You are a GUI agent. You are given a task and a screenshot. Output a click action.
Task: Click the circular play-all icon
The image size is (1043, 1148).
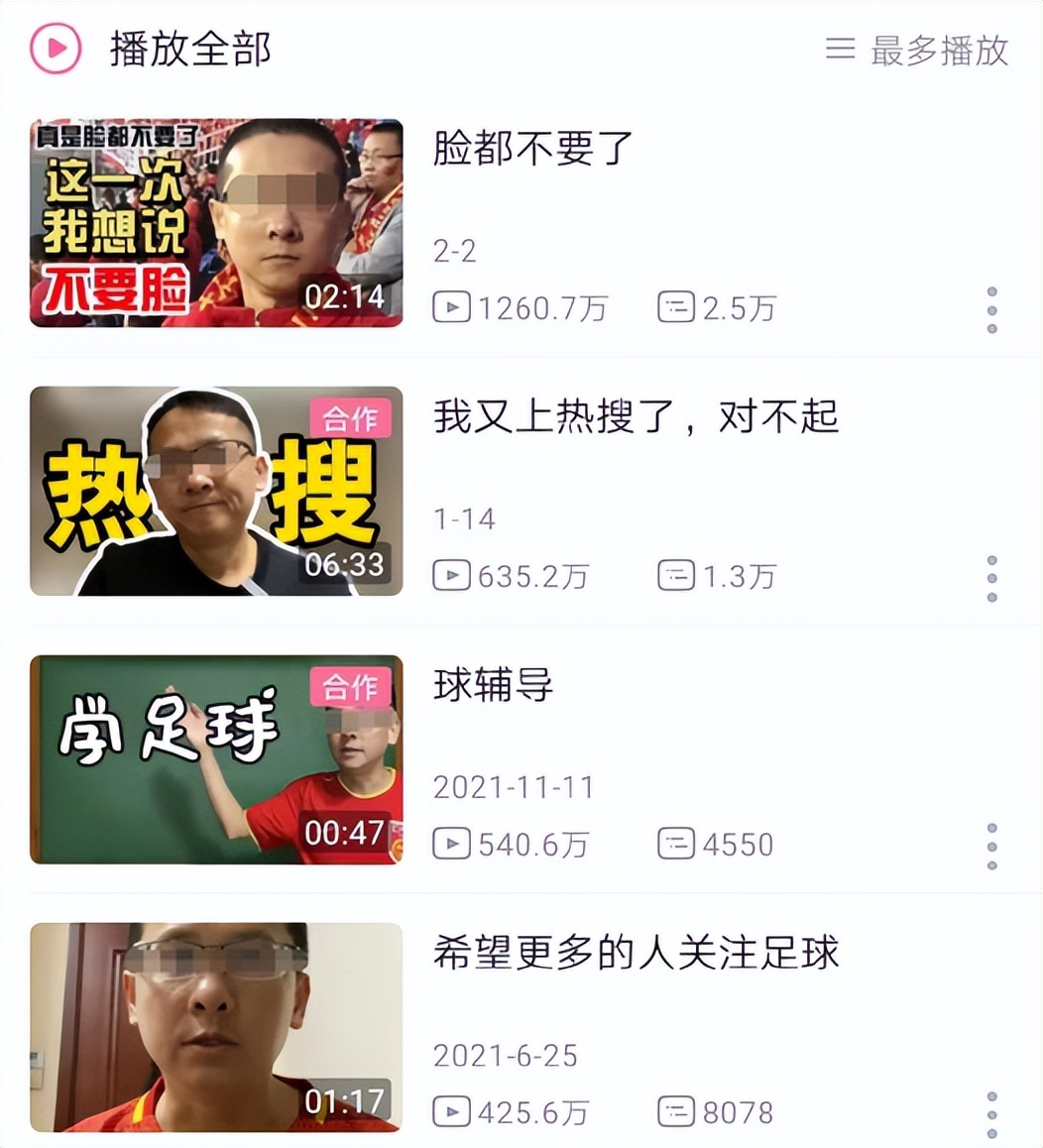57,46
